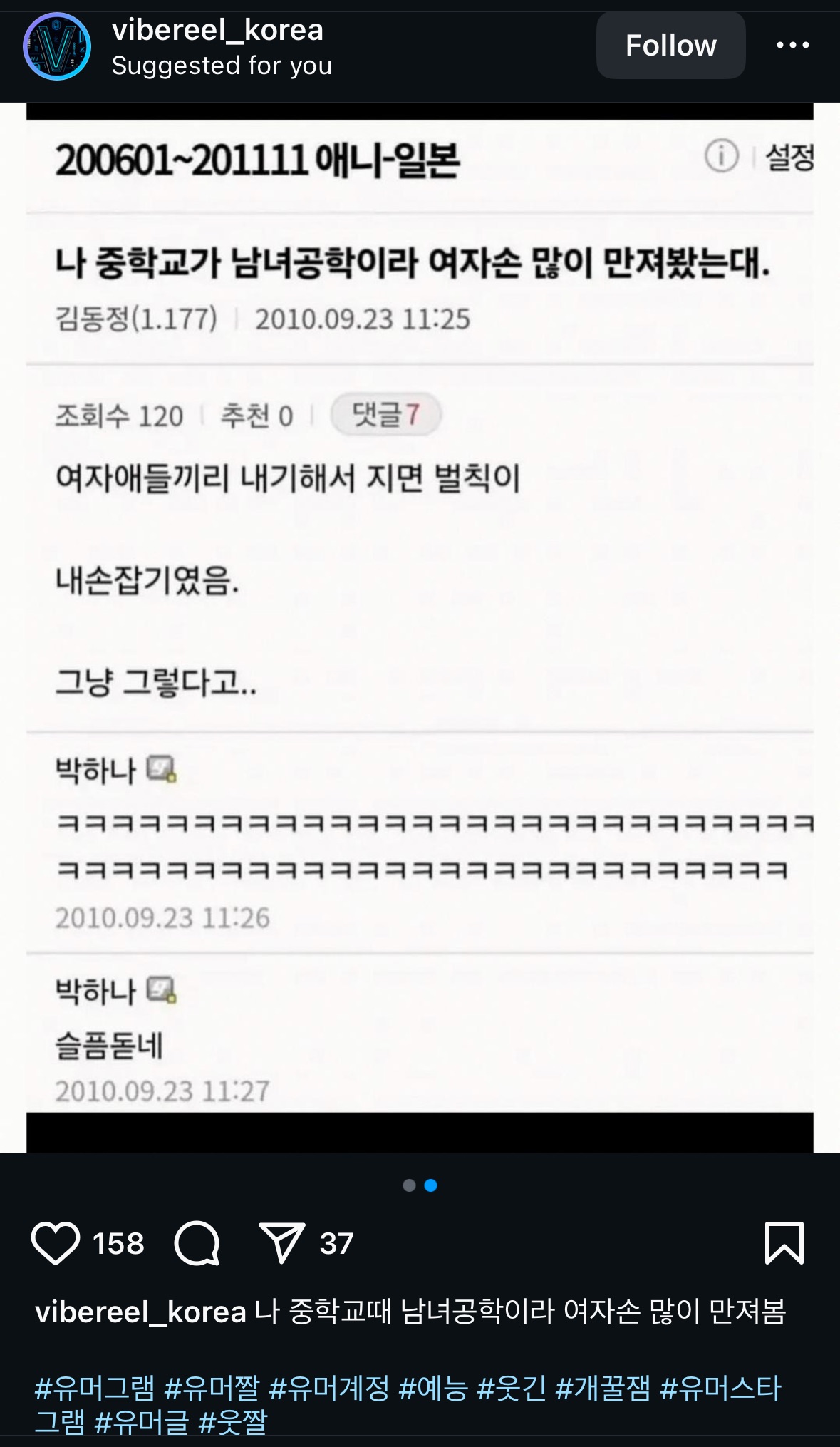Follow the vibereel_korea account
The width and height of the screenshot is (840, 1447).
[670, 46]
